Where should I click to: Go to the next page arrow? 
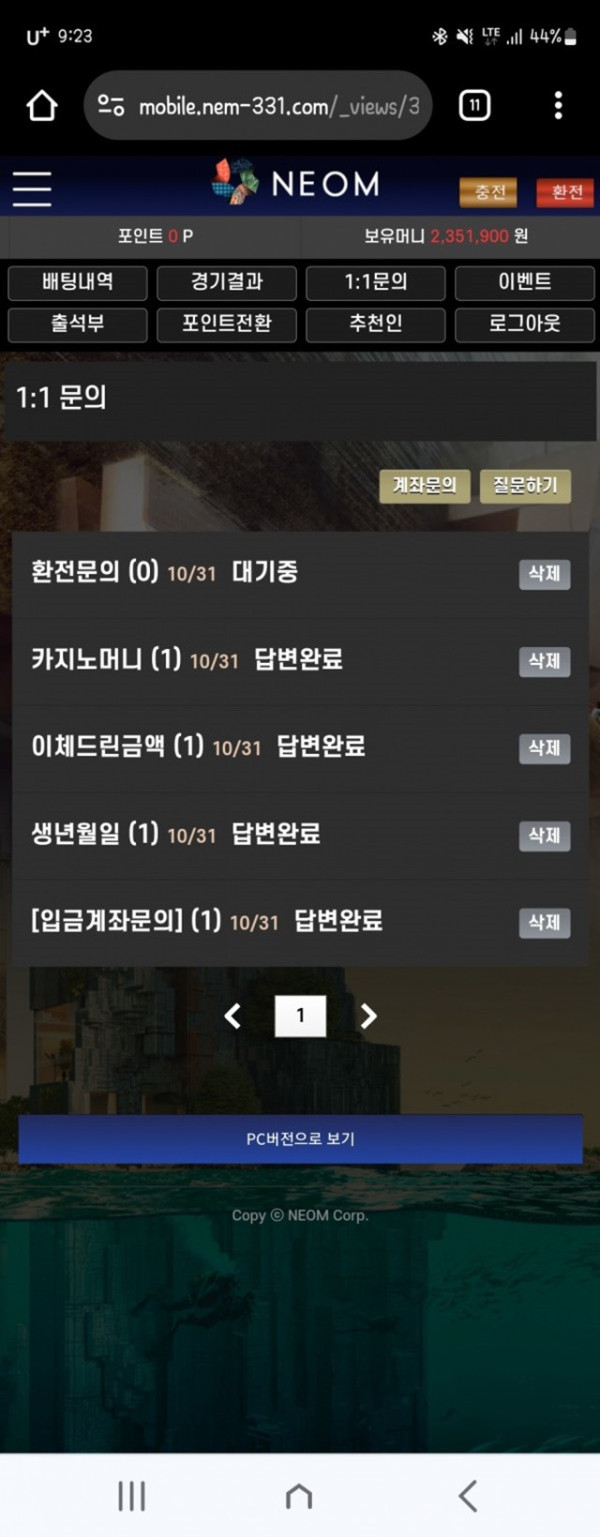coord(368,1016)
